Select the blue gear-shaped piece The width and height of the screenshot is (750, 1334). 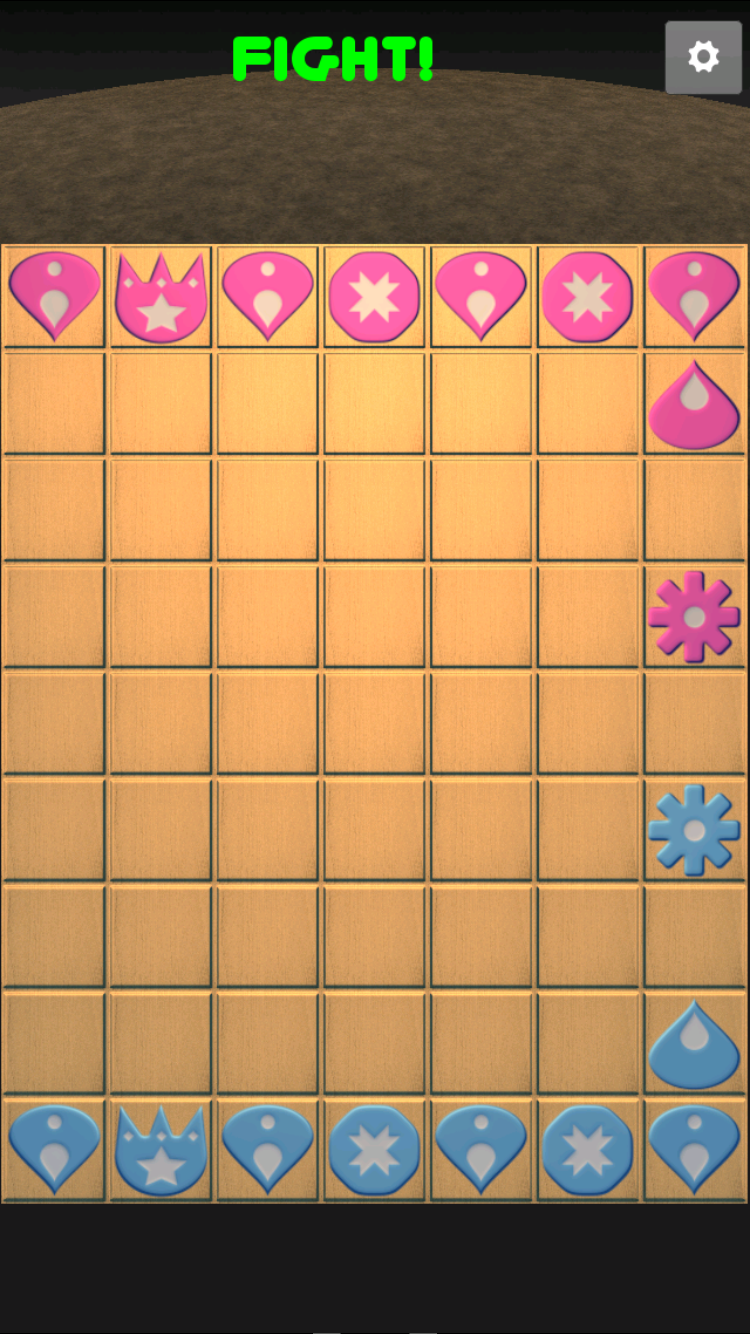694,830
